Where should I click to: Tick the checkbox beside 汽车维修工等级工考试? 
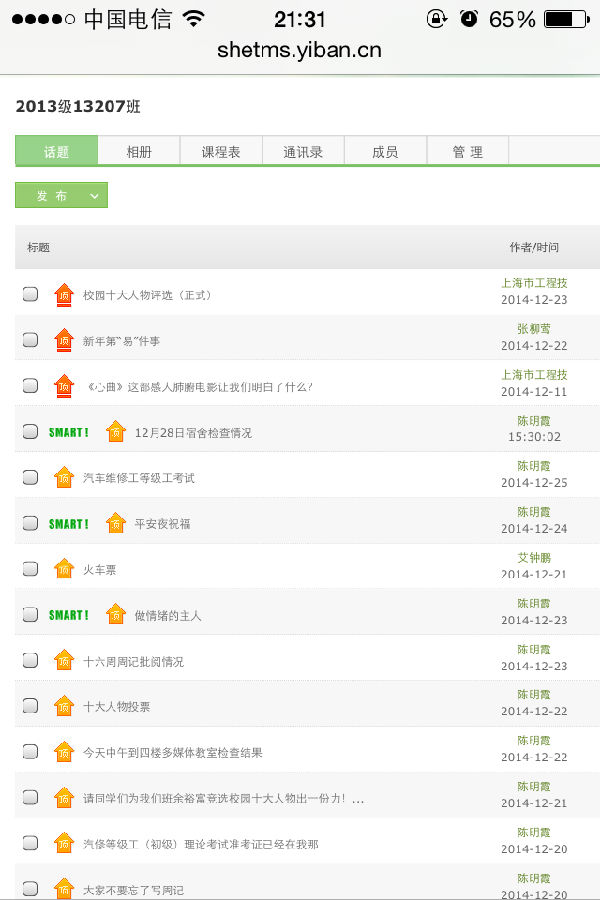click(31, 478)
